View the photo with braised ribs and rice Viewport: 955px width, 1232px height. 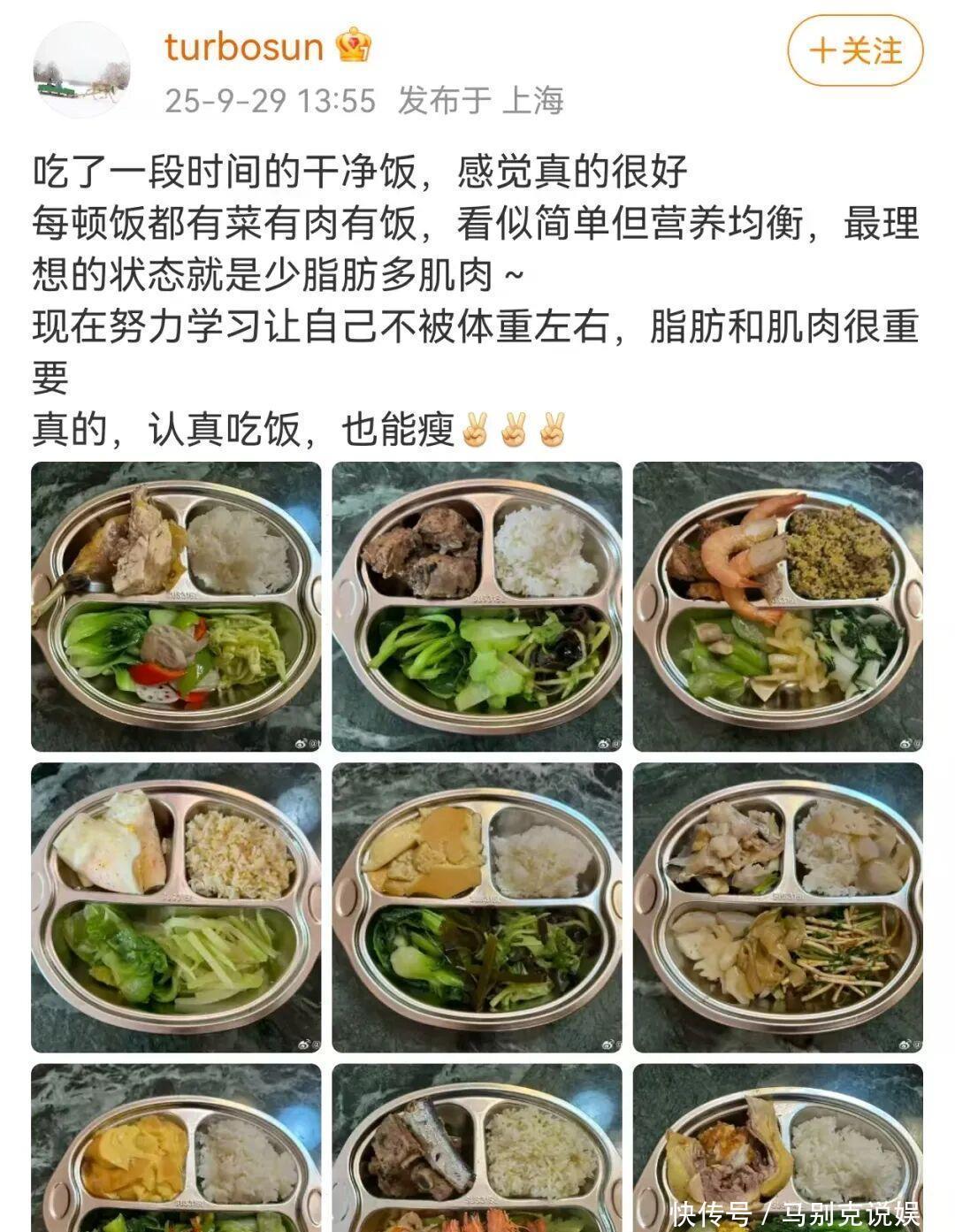(x=477, y=607)
